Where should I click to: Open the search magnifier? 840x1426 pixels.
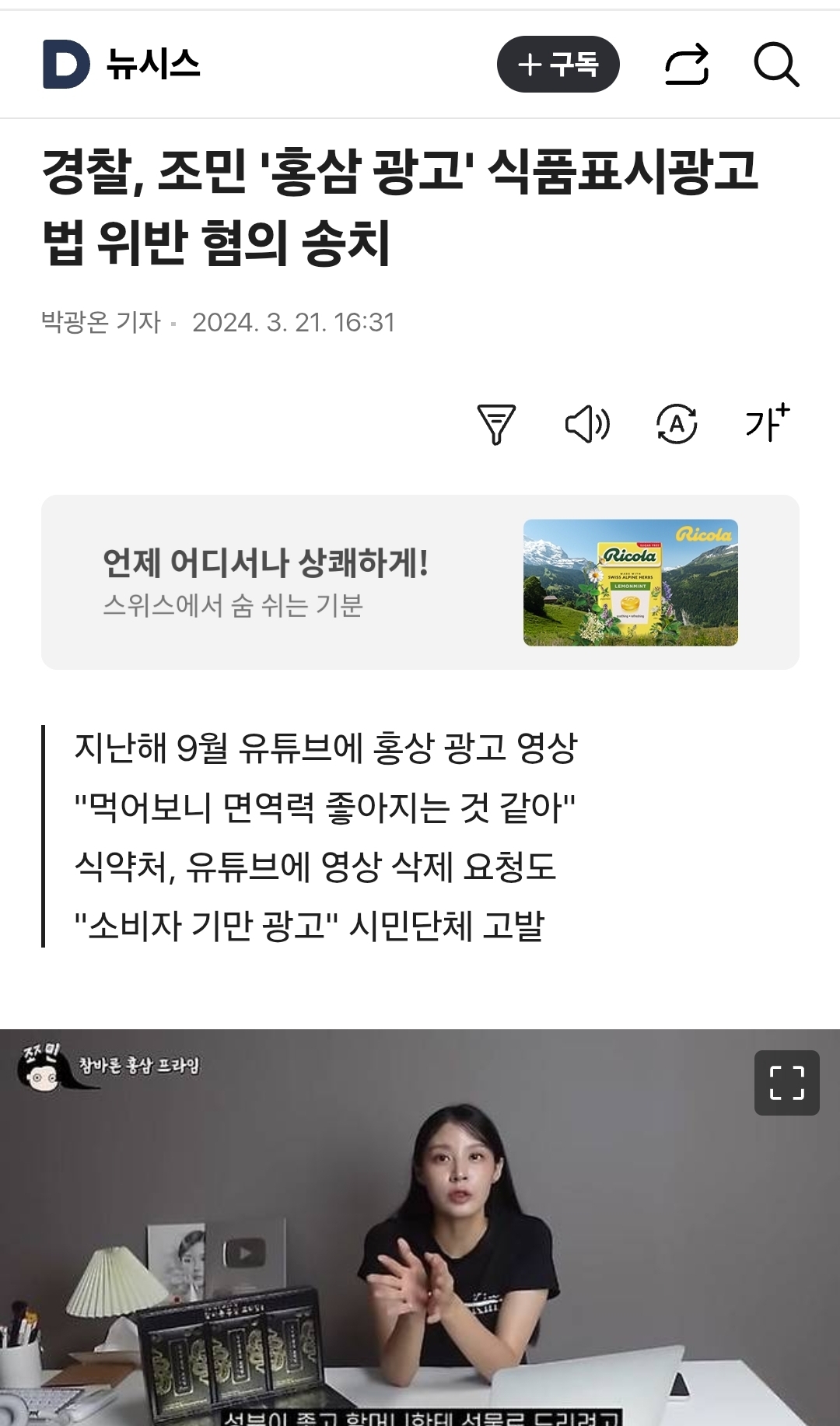pyautogui.click(x=776, y=65)
